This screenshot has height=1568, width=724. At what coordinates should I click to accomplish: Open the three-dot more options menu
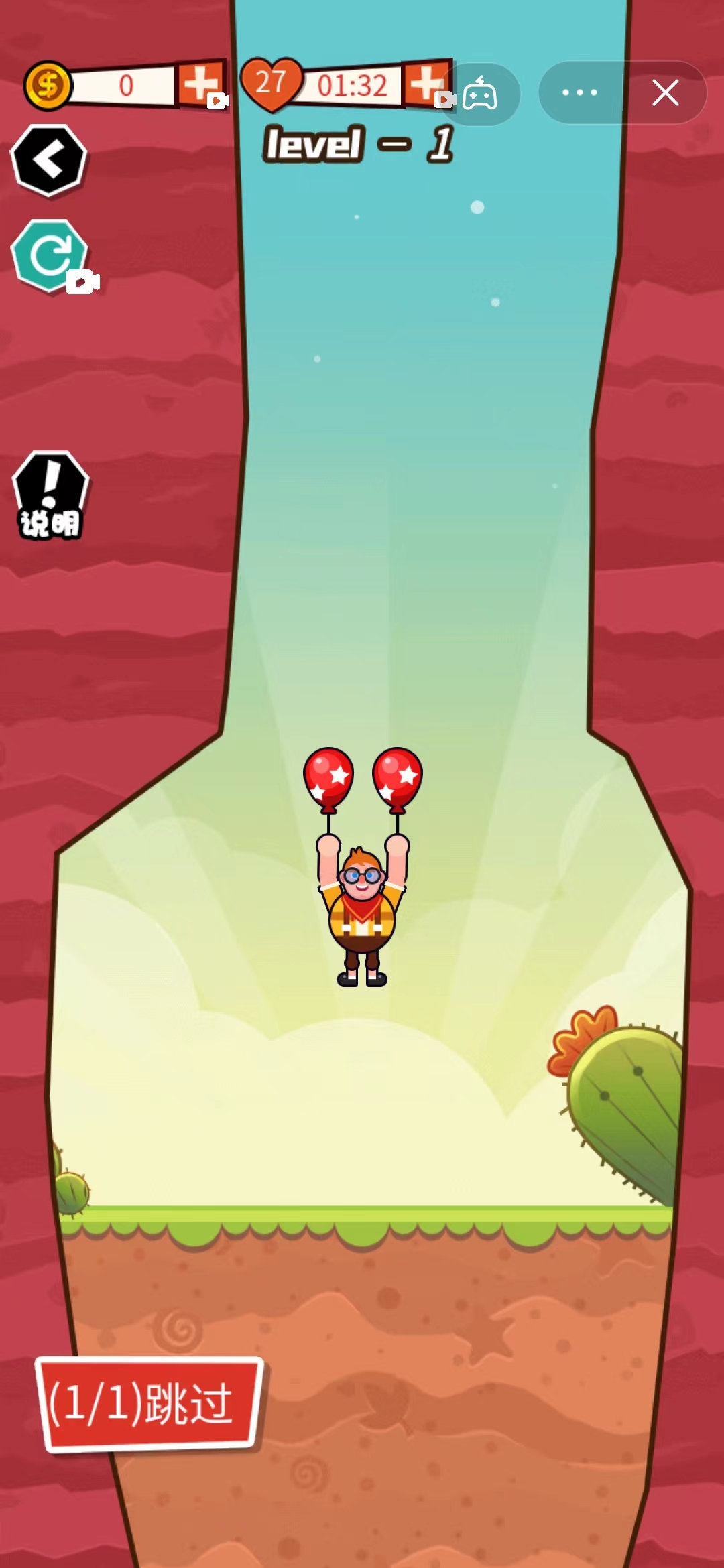(580, 92)
